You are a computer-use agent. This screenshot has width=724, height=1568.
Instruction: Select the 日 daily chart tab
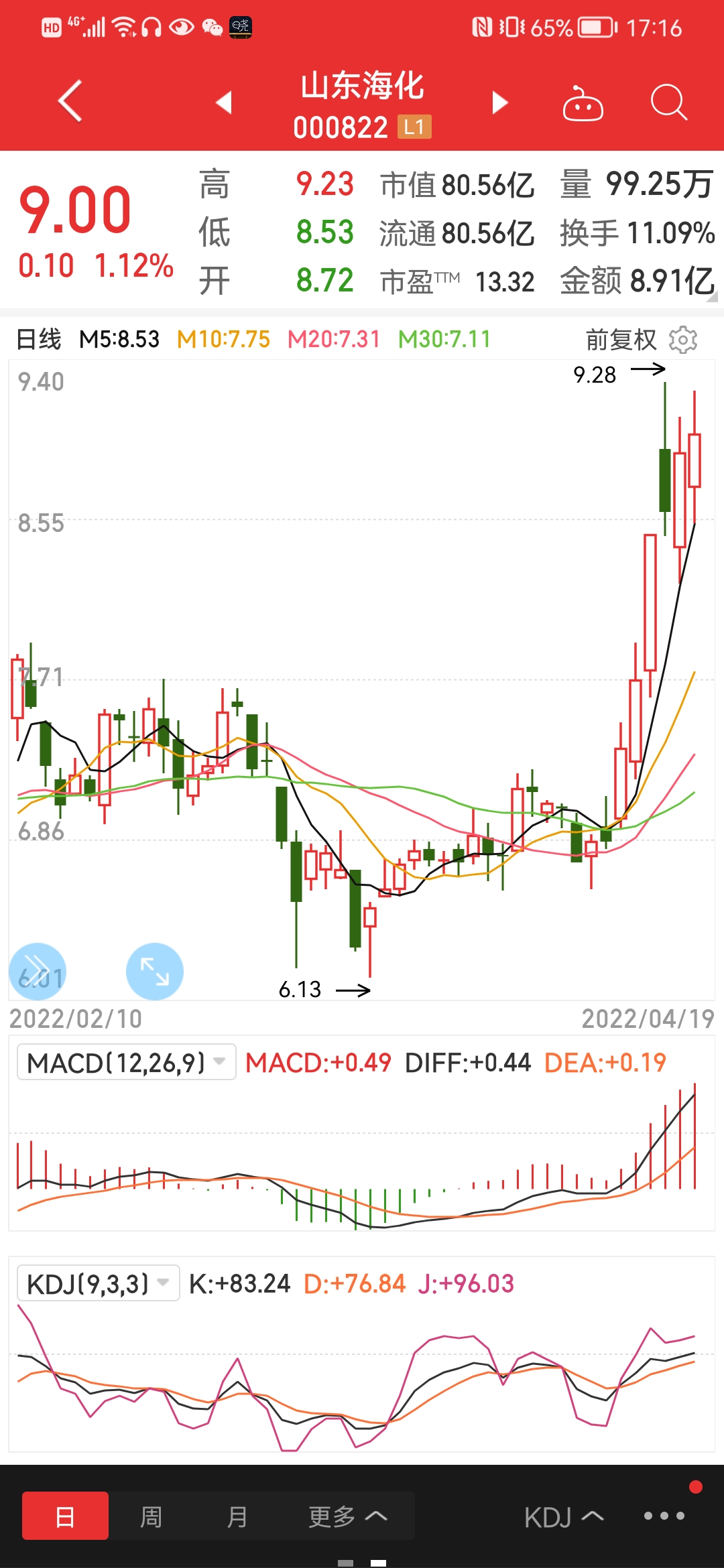click(65, 1516)
